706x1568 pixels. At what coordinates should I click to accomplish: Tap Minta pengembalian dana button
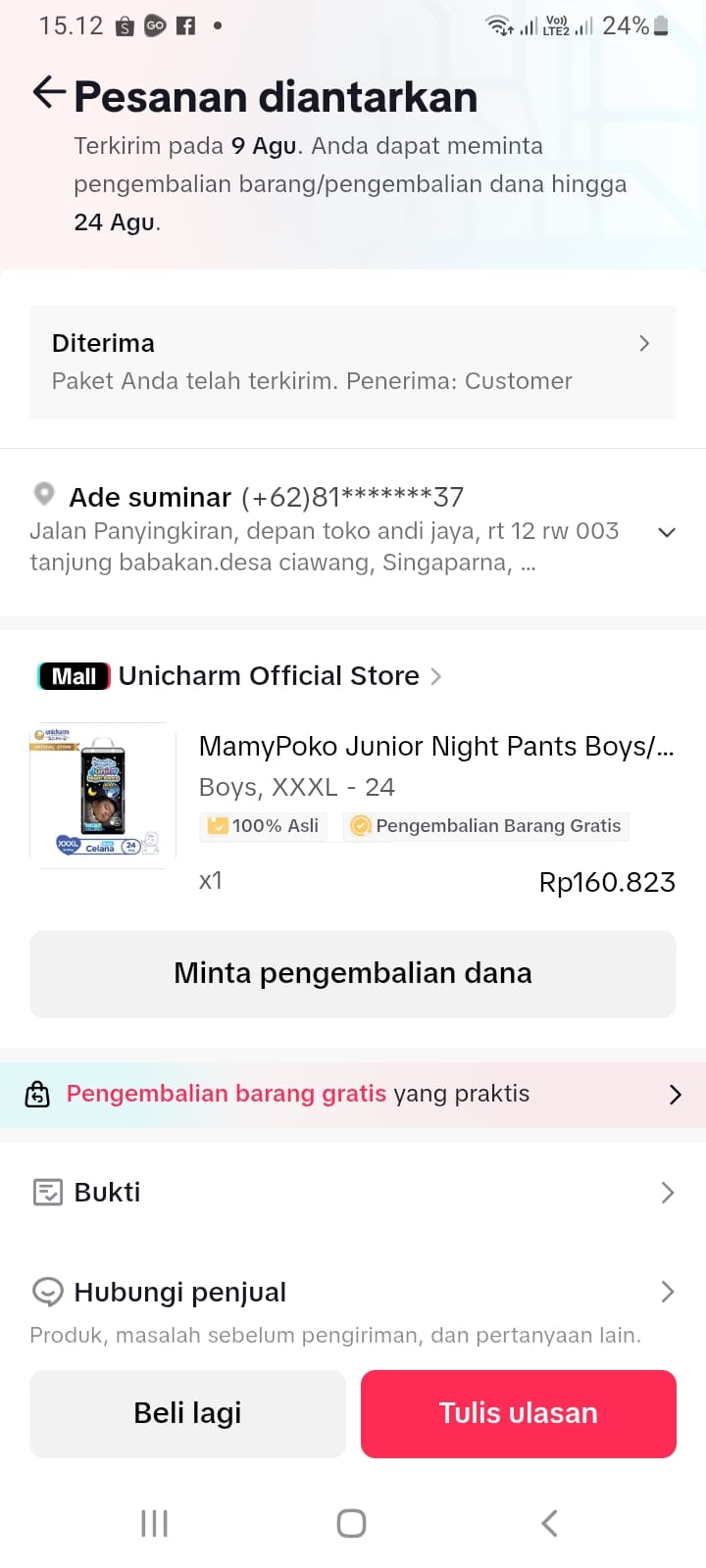click(x=353, y=973)
